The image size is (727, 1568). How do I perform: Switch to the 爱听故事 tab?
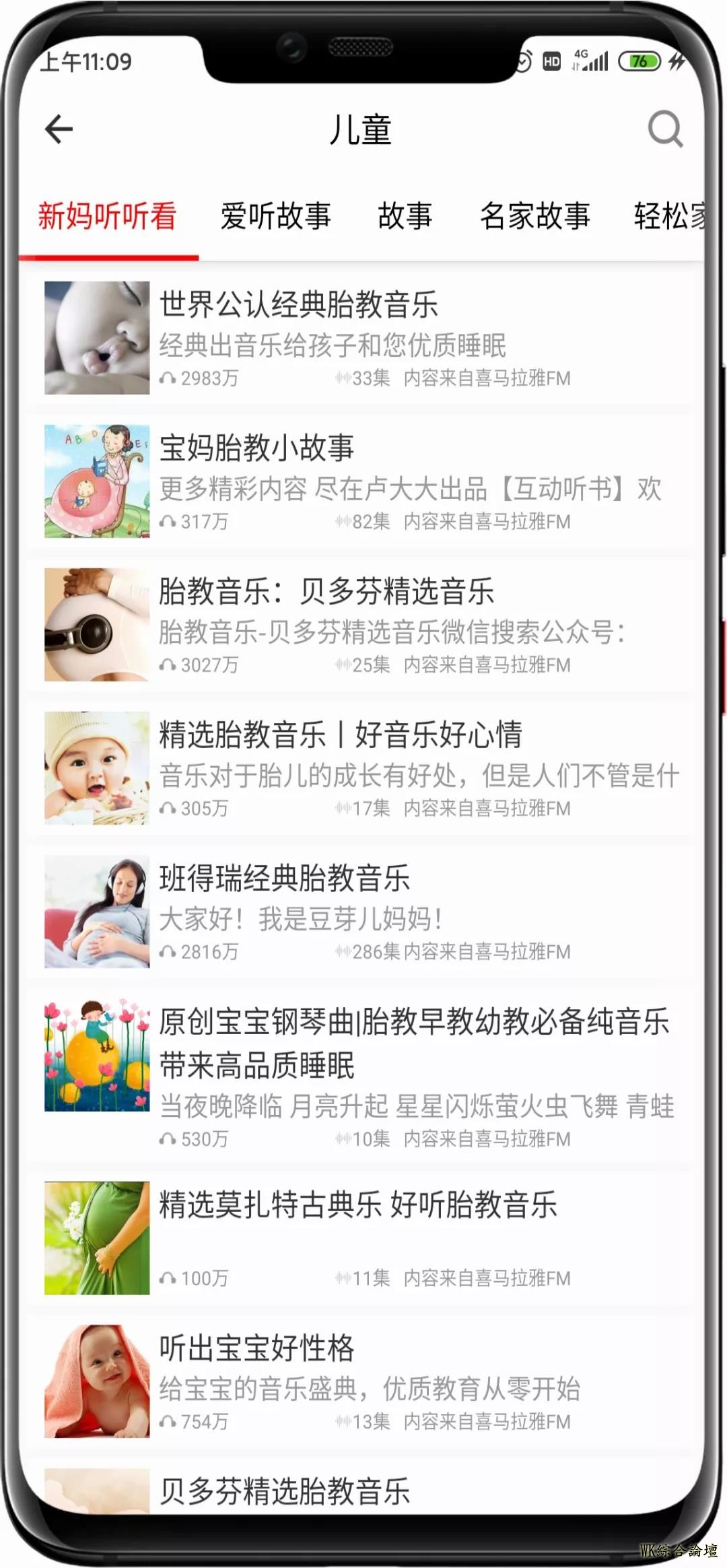[x=276, y=216]
